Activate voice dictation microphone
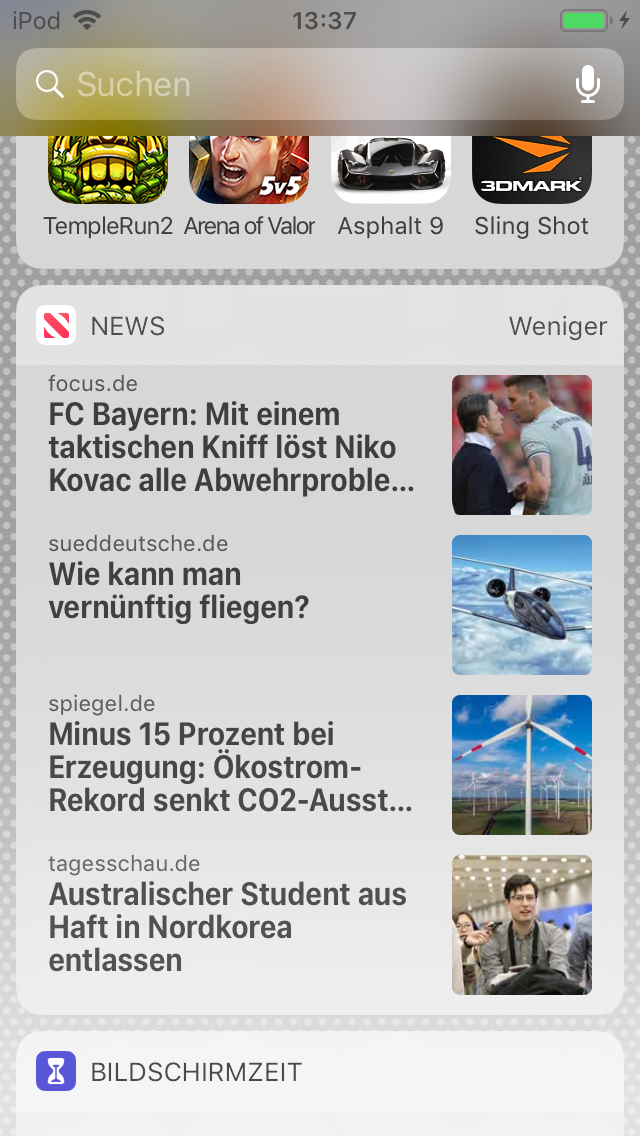This screenshot has height=1136, width=640. pos(588,84)
